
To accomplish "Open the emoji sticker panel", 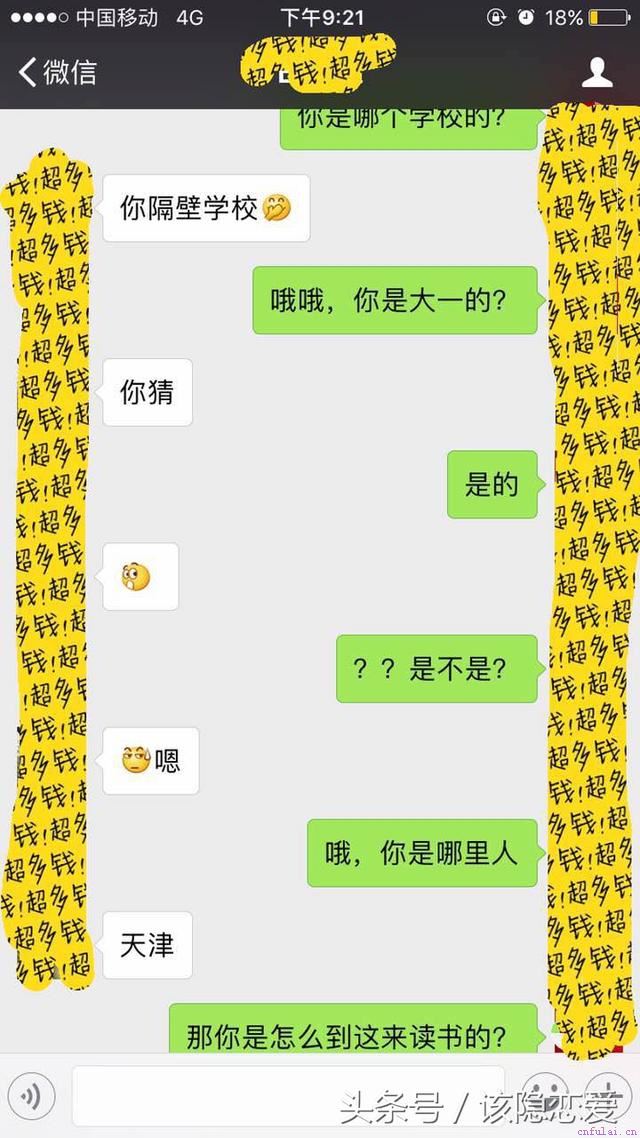I will (x=546, y=1093).
